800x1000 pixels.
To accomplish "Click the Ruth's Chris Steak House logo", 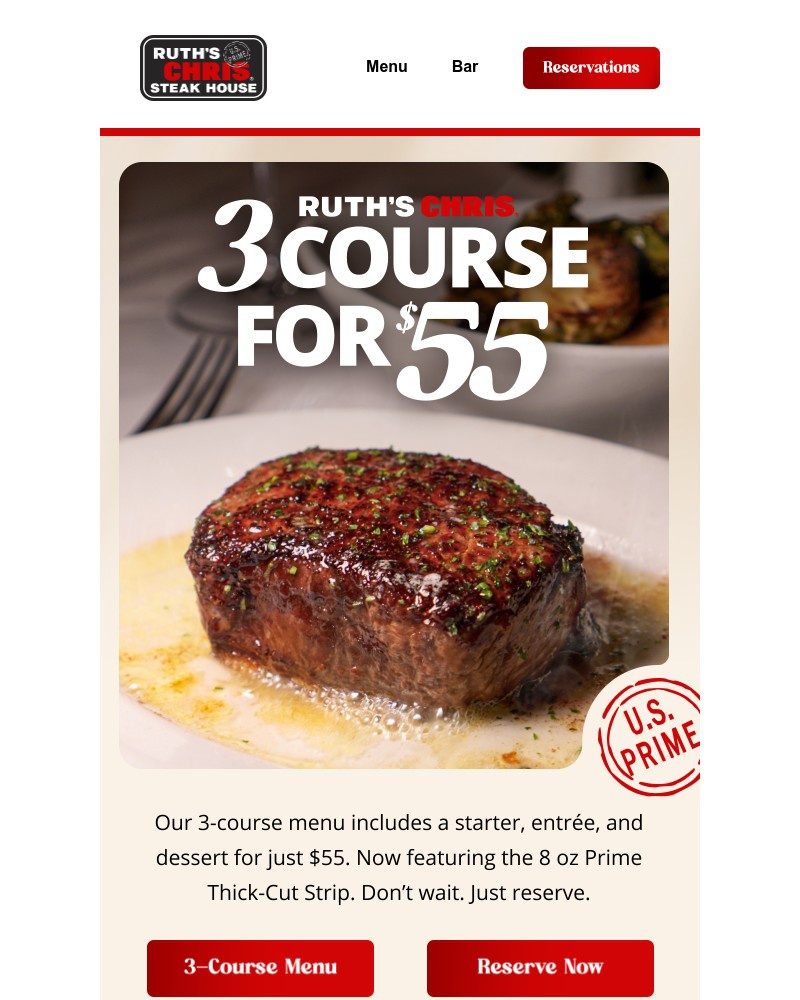I will pyautogui.click(x=203, y=67).
